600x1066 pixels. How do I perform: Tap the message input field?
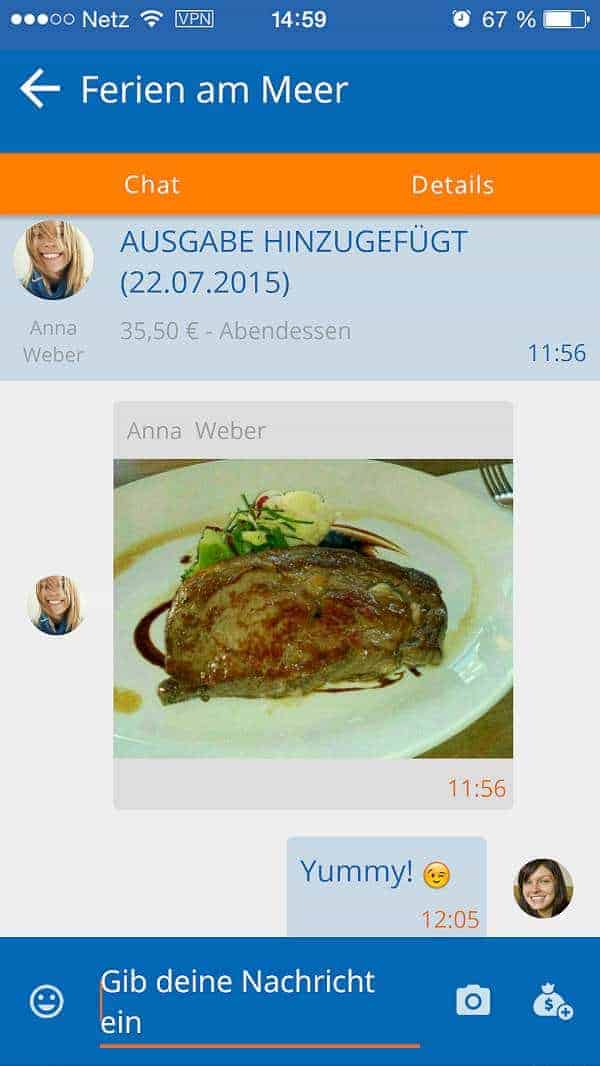click(260, 1003)
